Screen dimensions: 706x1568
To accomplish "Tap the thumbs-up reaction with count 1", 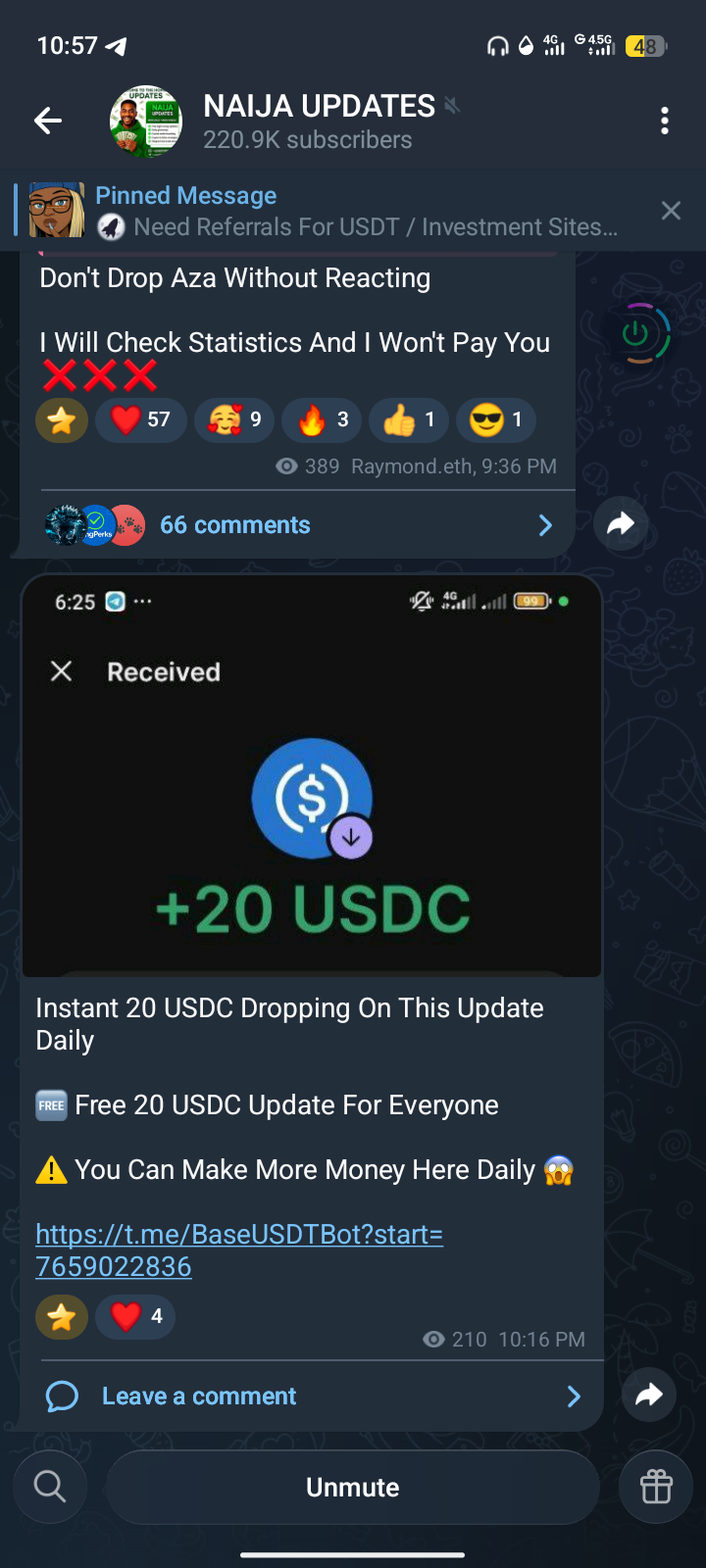I will (409, 420).
